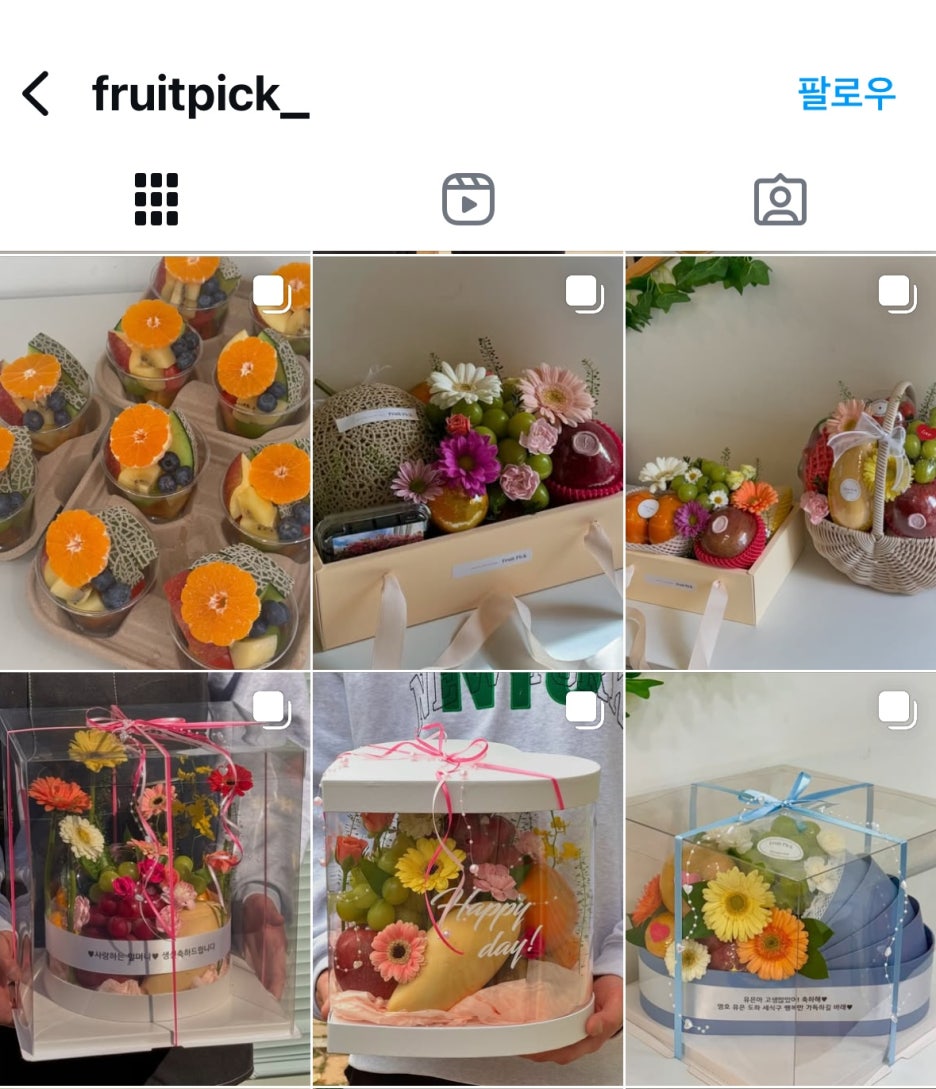Open the melon and flowers gift box post
This screenshot has width=936, height=1089.
[468, 462]
